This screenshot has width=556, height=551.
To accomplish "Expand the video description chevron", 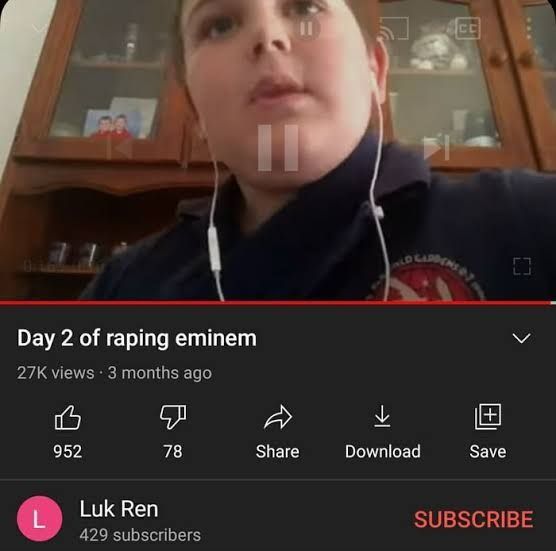I will (522, 338).
